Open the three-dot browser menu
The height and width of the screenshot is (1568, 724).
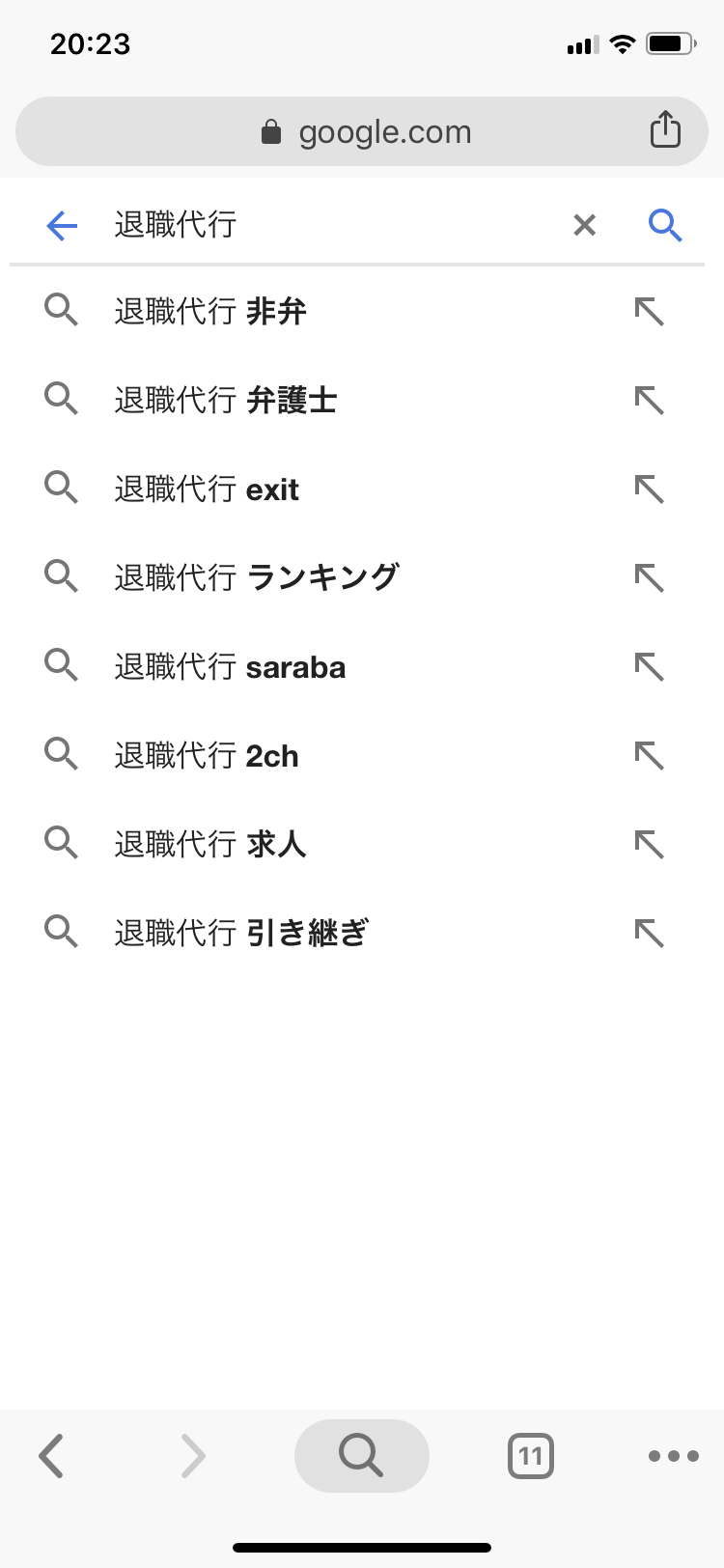[674, 1456]
